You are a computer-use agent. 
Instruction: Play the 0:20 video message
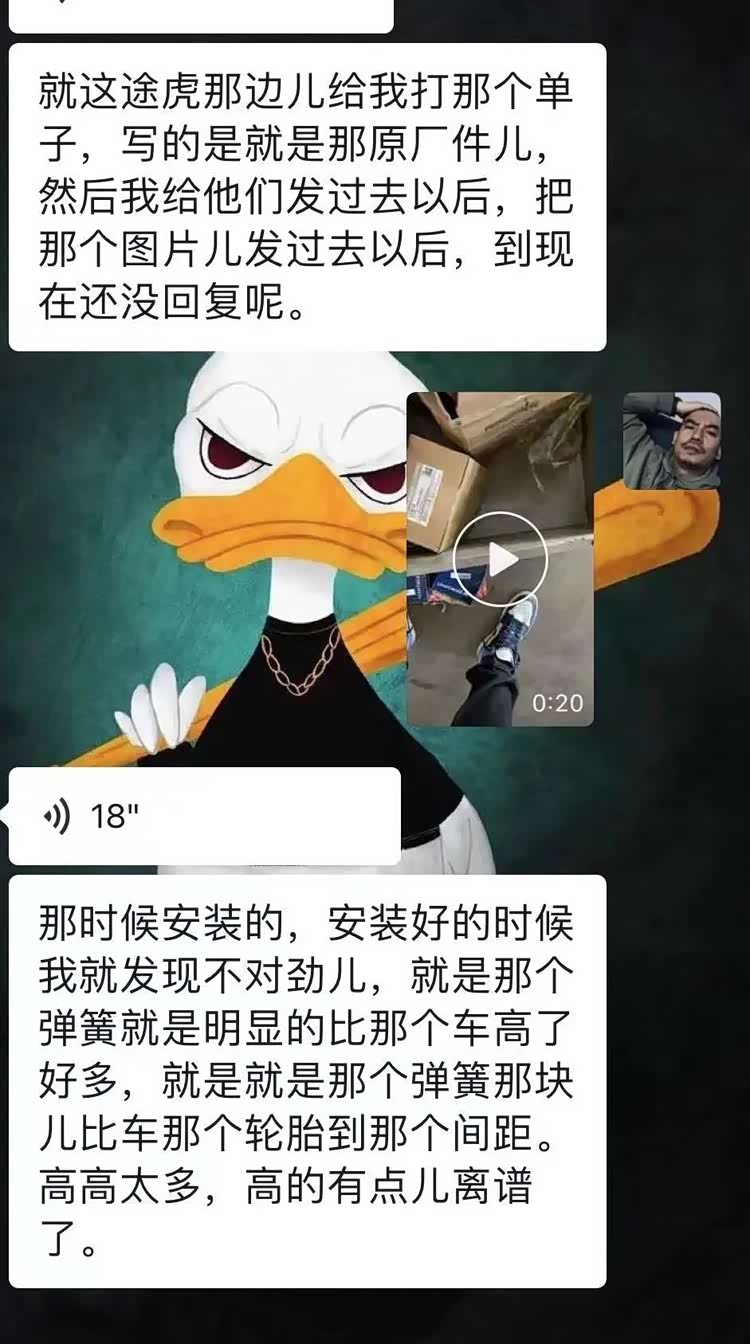coord(499,559)
